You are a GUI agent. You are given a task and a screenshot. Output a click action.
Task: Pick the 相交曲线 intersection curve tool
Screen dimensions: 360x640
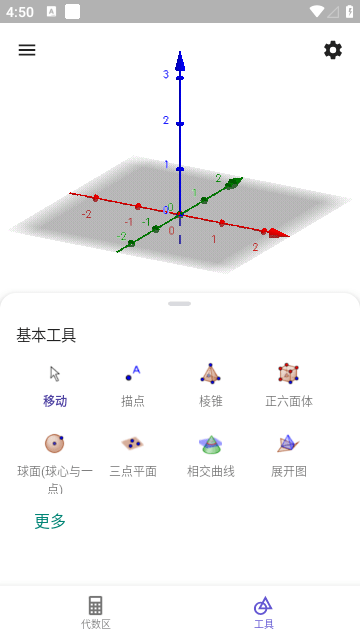[211, 455]
